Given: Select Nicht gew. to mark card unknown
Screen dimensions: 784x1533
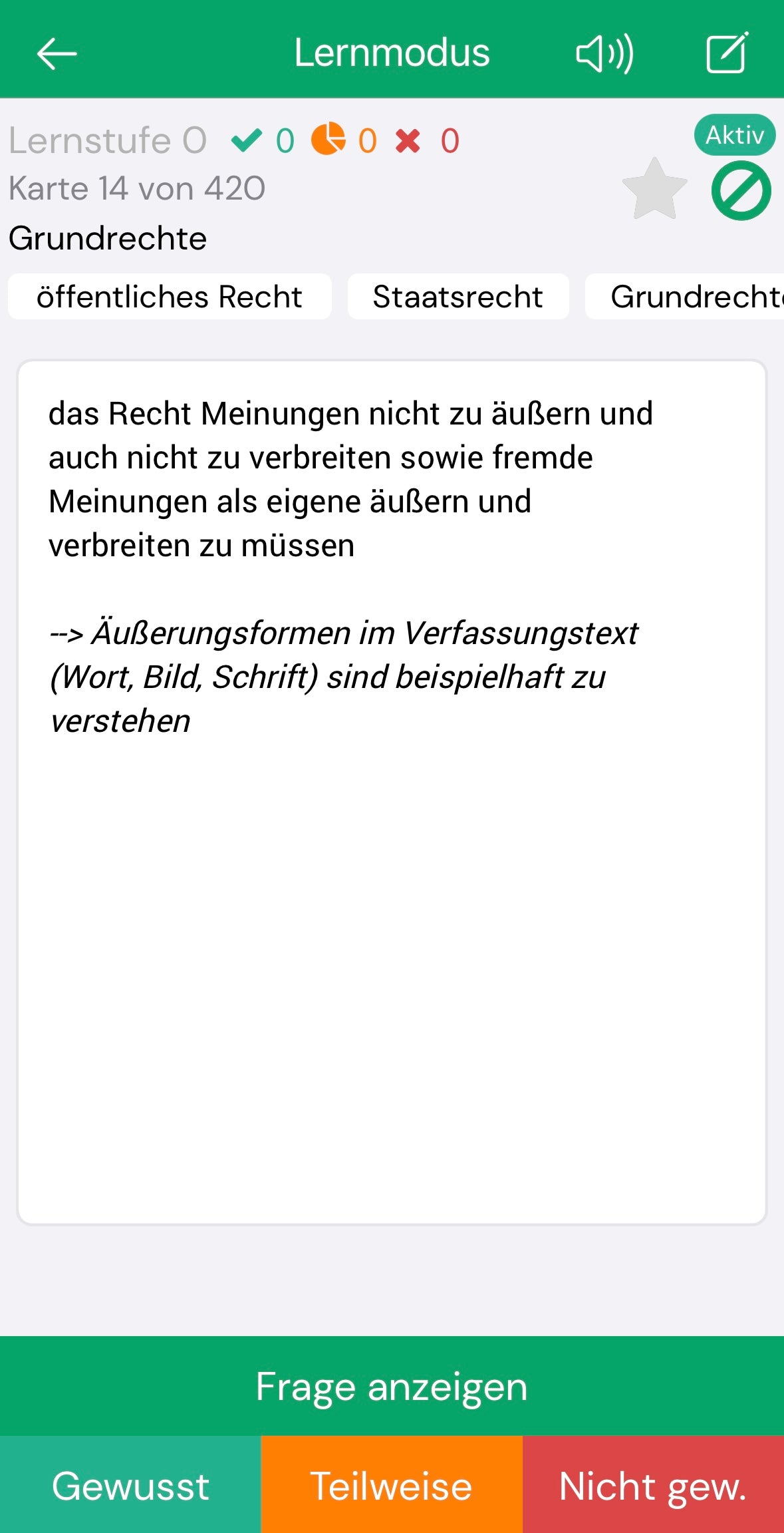Looking at the screenshot, I should coord(654,1486).
